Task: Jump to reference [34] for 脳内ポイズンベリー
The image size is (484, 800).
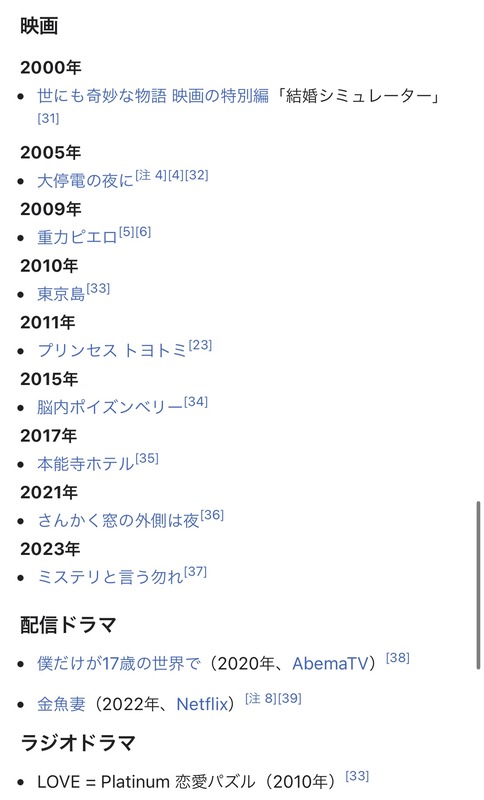Action: pos(196,402)
